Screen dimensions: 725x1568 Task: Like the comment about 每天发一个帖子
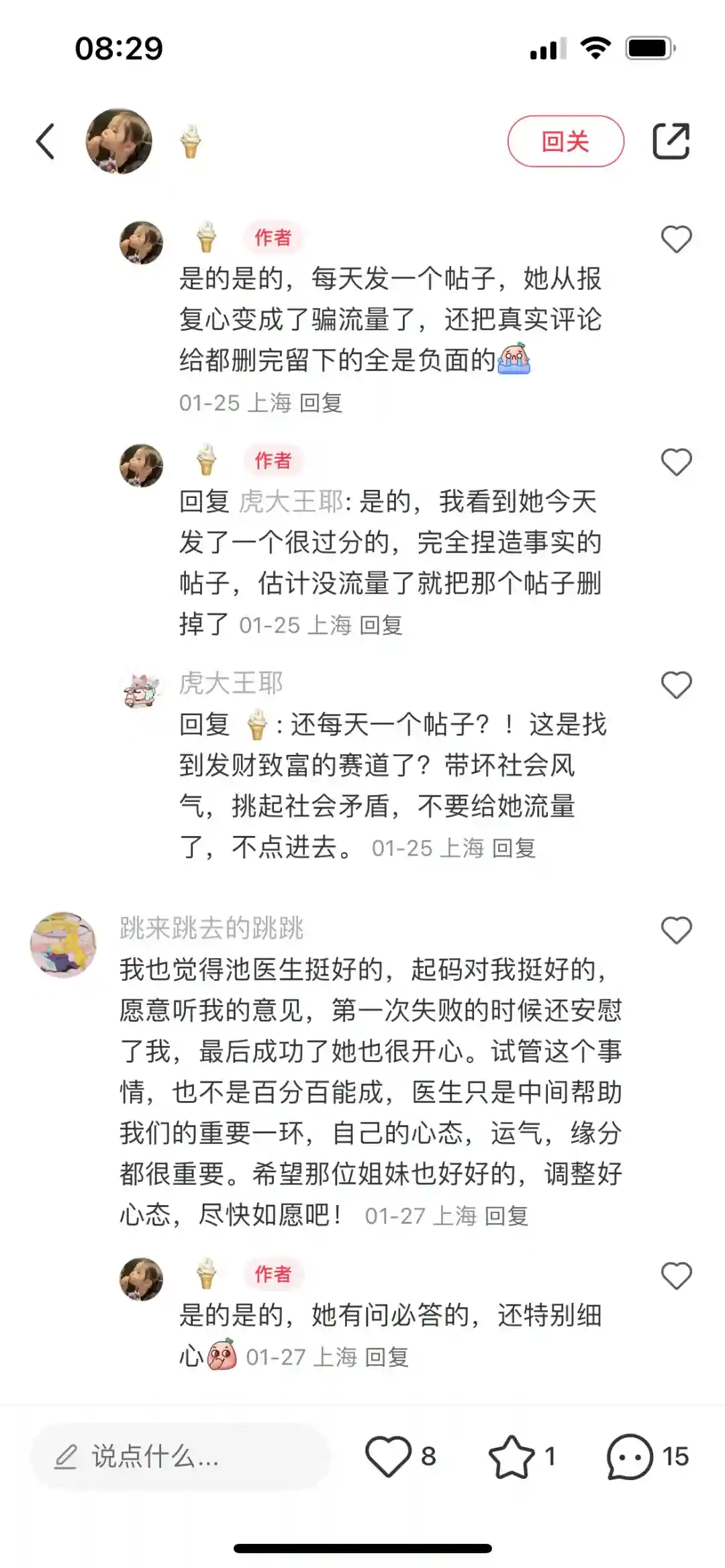pyautogui.click(x=676, y=240)
